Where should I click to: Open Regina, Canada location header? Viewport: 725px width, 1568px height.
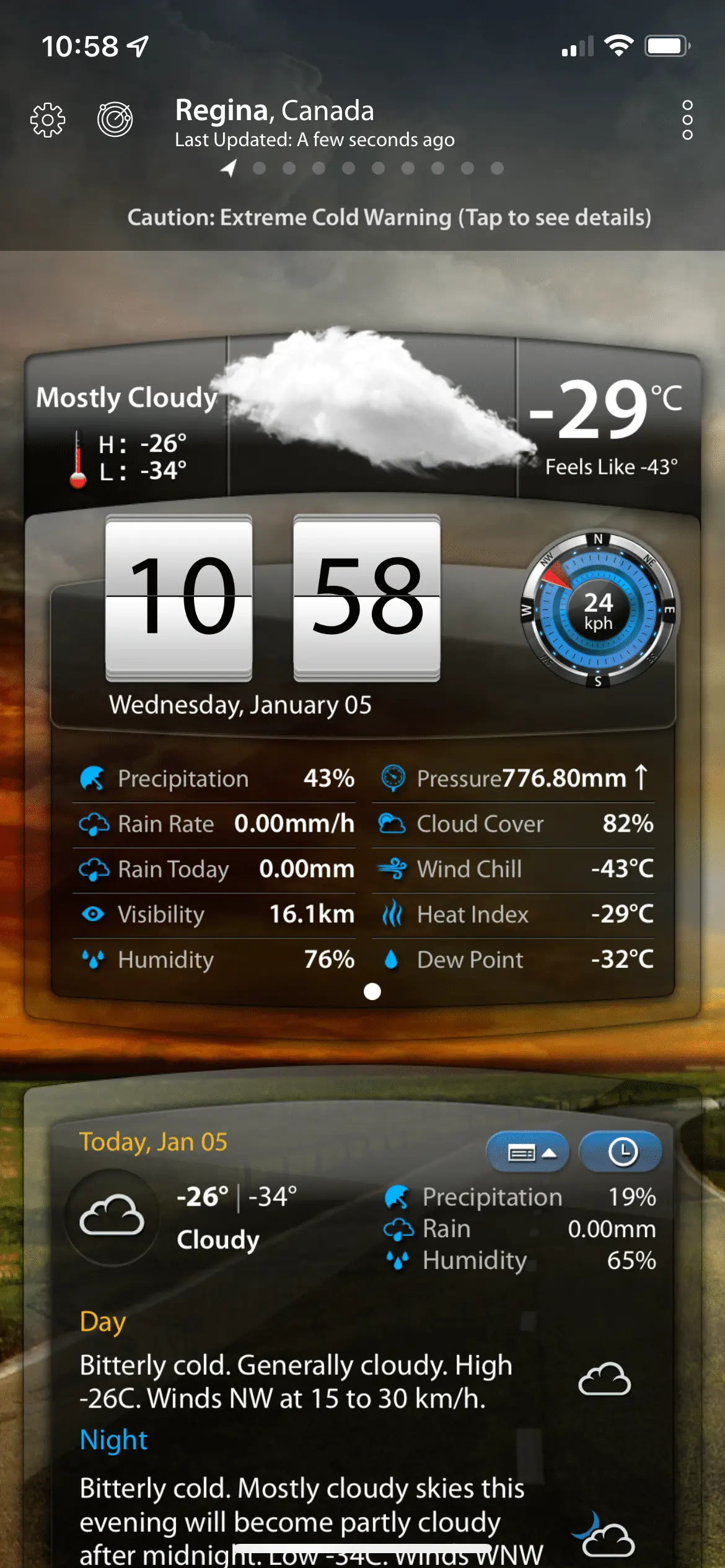pos(275,111)
